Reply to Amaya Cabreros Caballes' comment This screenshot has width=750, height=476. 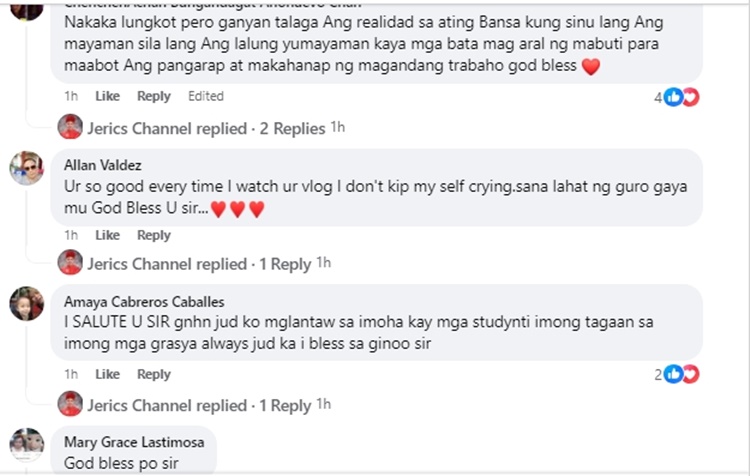point(154,374)
